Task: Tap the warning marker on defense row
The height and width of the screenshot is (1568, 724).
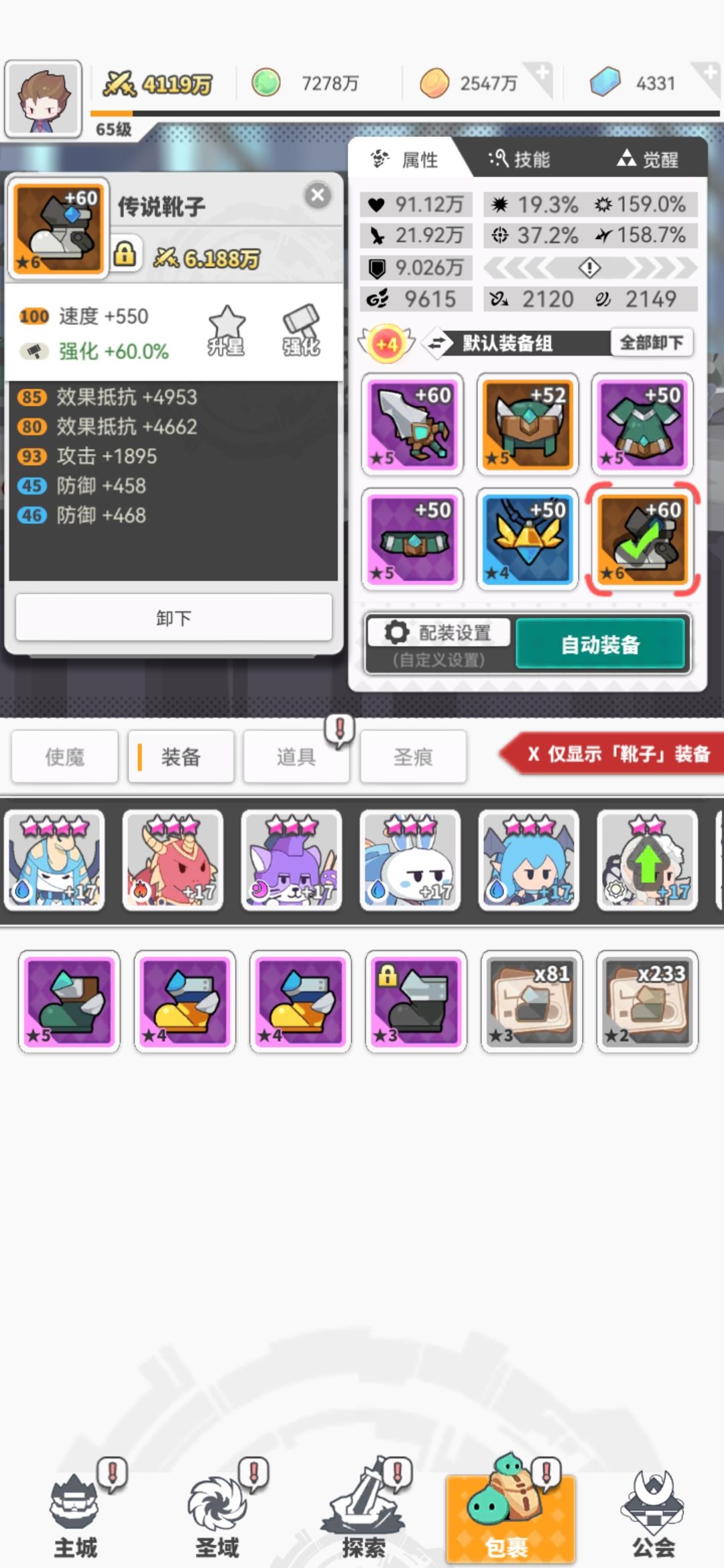Action: pos(589,269)
